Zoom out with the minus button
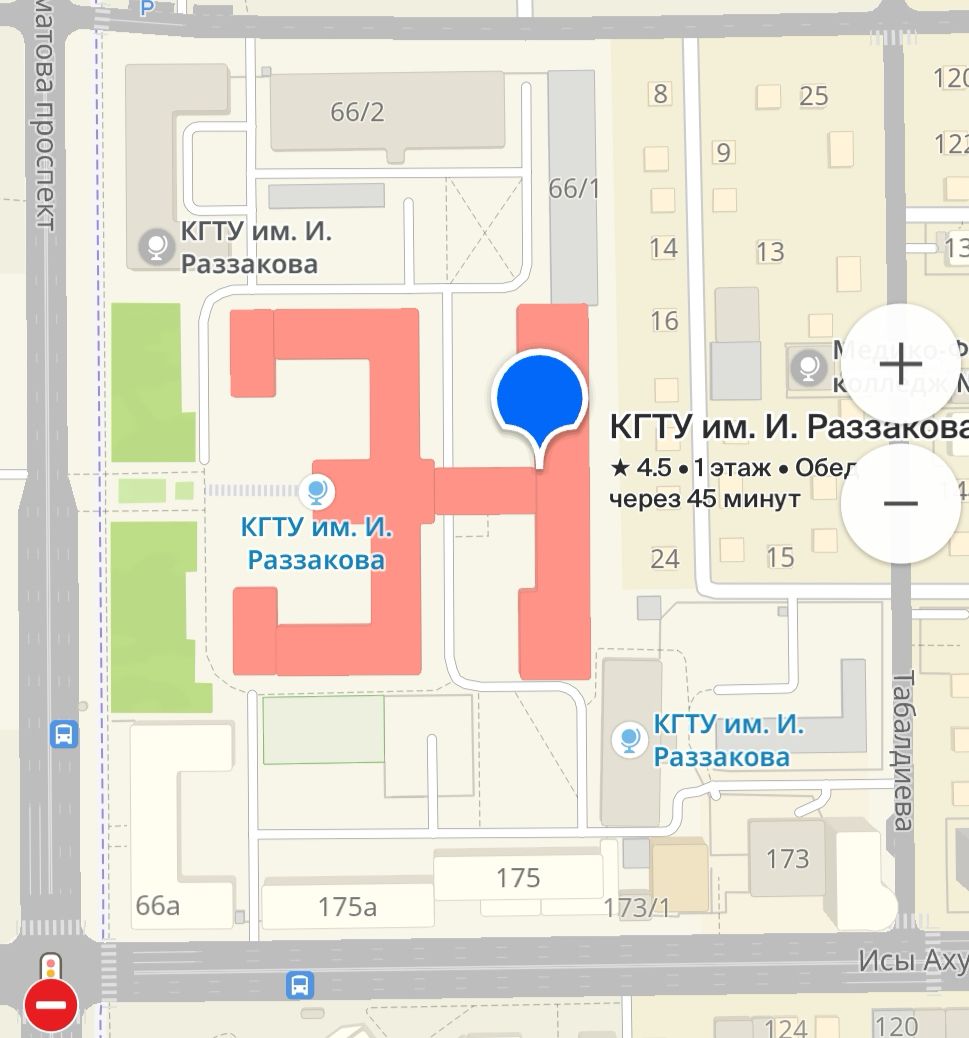Viewport: 969px width, 1038px height. [x=901, y=503]
